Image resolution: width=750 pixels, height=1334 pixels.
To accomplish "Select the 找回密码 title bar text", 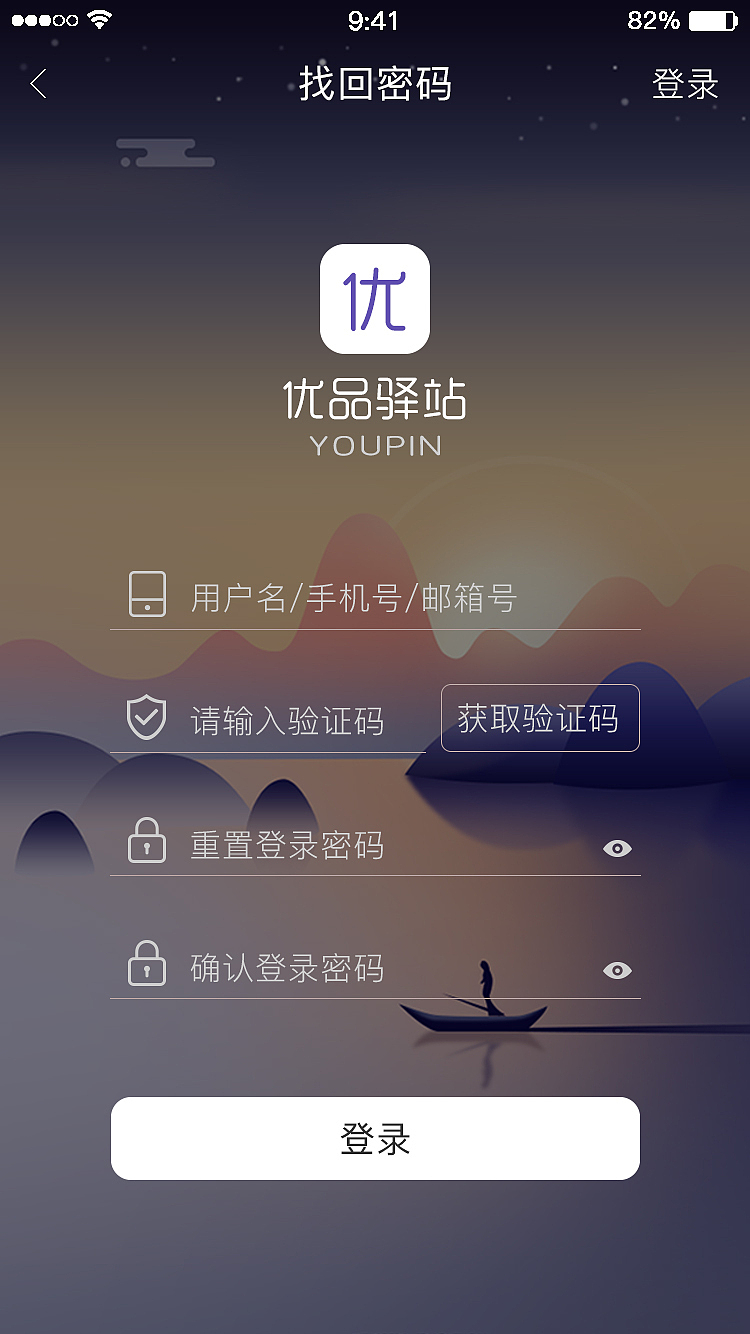I will 375,85.
